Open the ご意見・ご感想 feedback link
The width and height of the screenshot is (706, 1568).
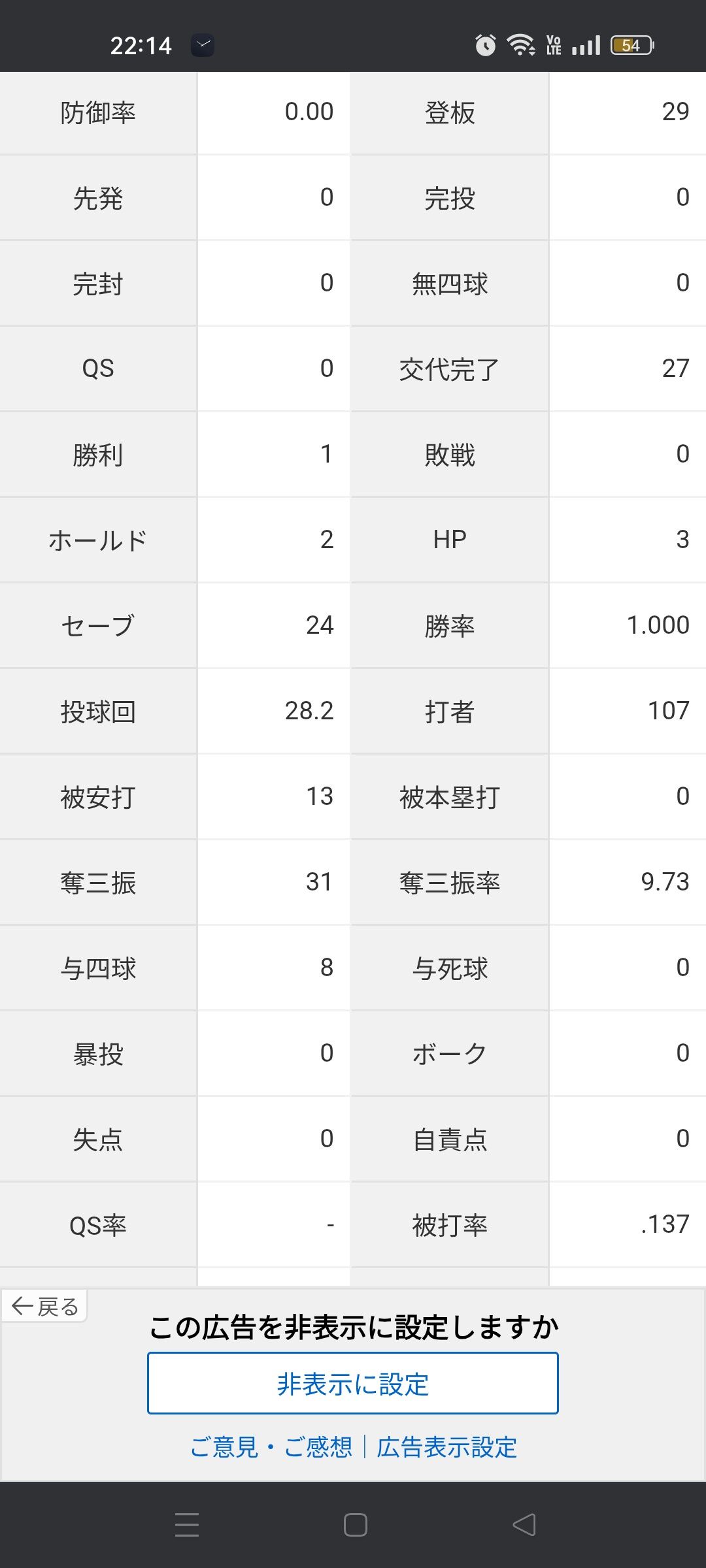click(271, 1446)
